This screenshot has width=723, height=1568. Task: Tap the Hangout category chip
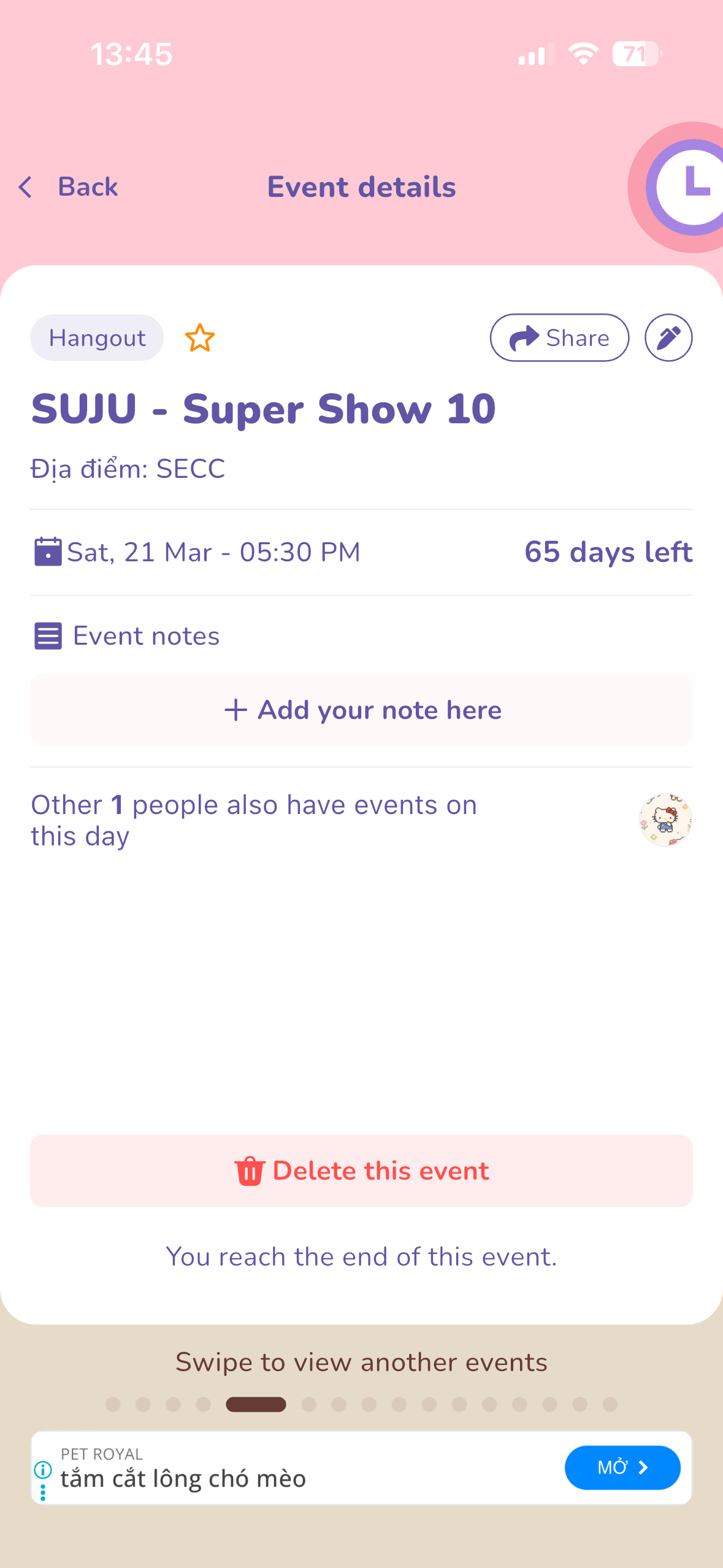[97, 338]
